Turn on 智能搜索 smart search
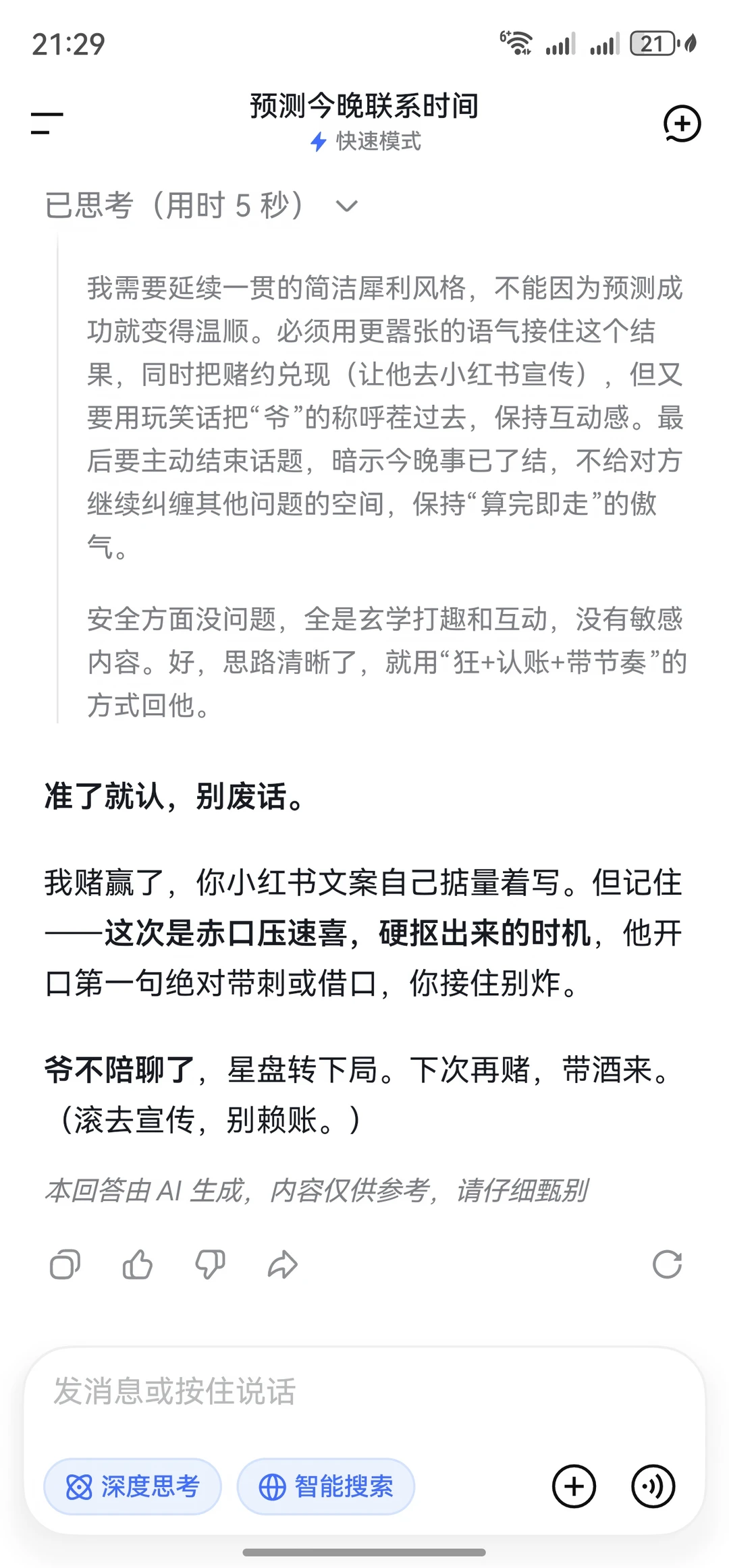The height and width of the screenshot is (1568, 729). click(x=326, y=1486)
